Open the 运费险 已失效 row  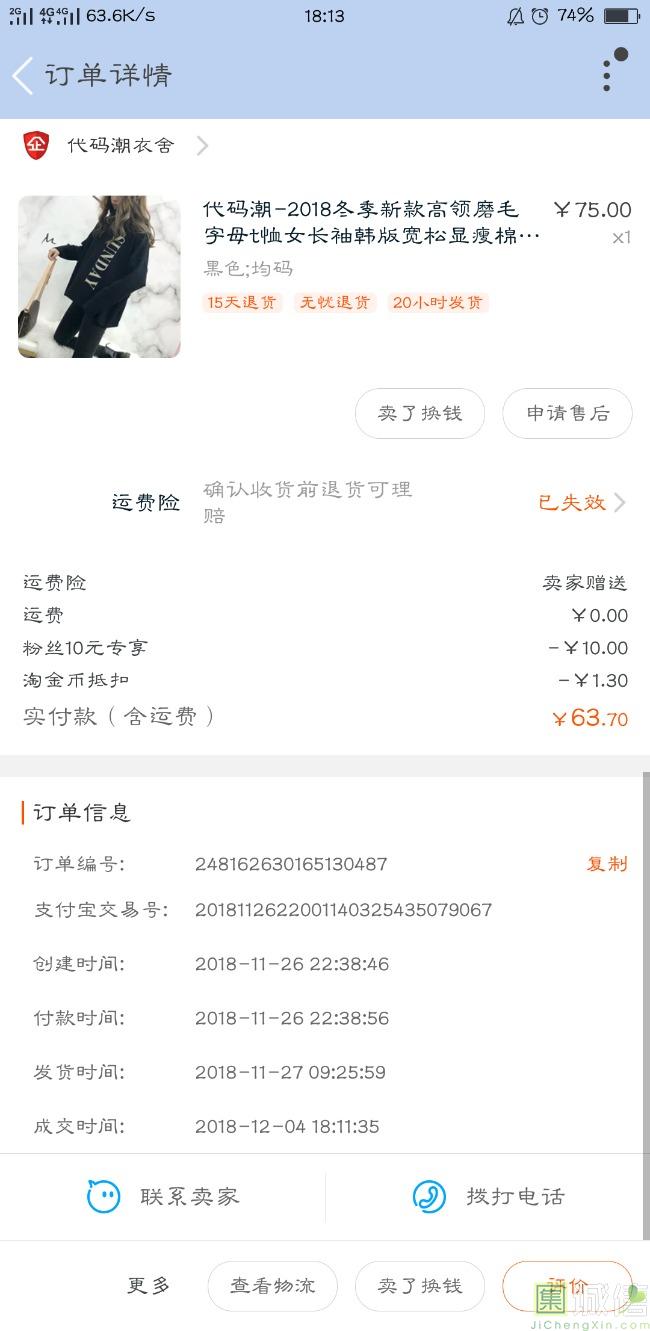coord(581,502)
